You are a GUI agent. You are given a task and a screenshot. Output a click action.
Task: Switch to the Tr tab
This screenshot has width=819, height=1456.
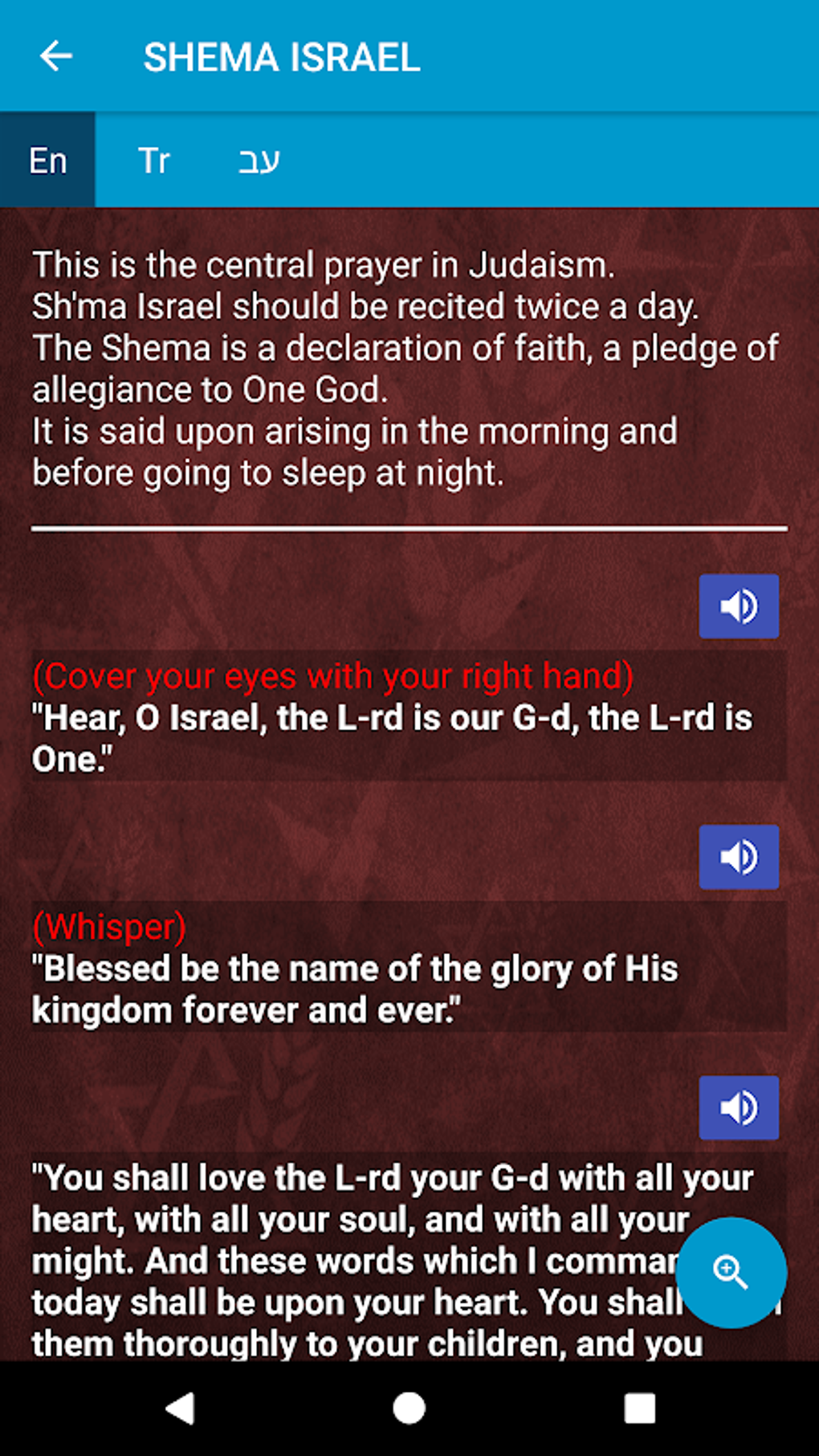153,161
